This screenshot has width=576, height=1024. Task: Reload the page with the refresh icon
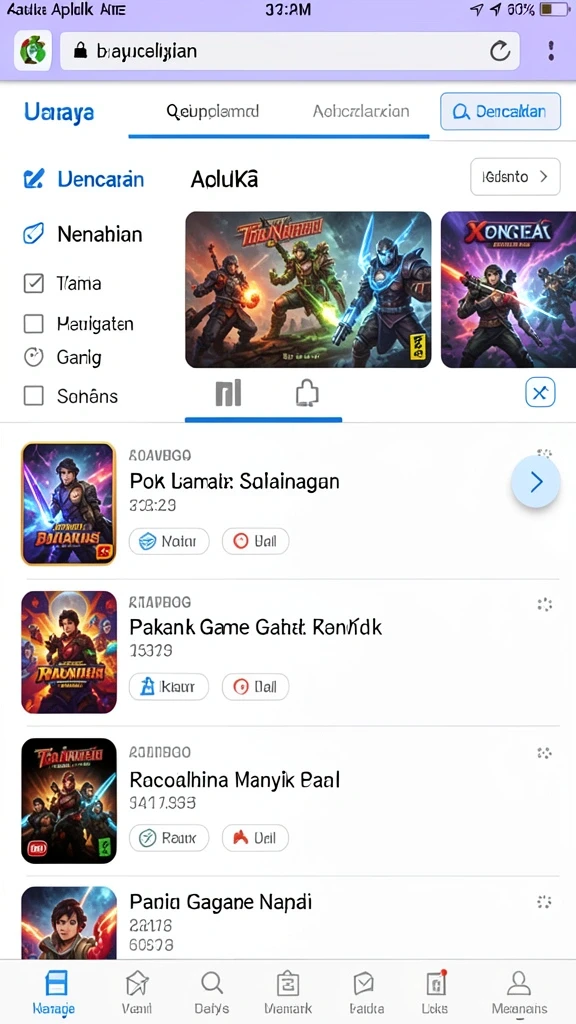click(500, 51)
